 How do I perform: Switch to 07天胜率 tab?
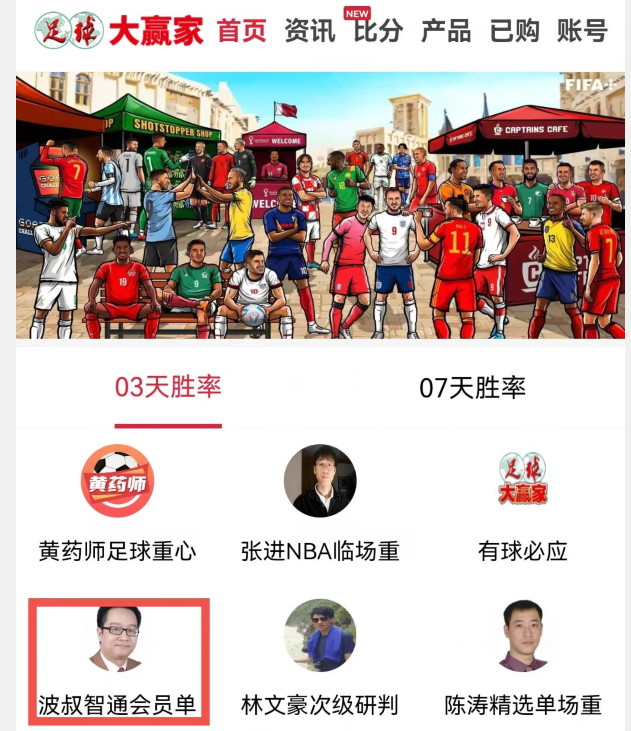coord(472,388)
